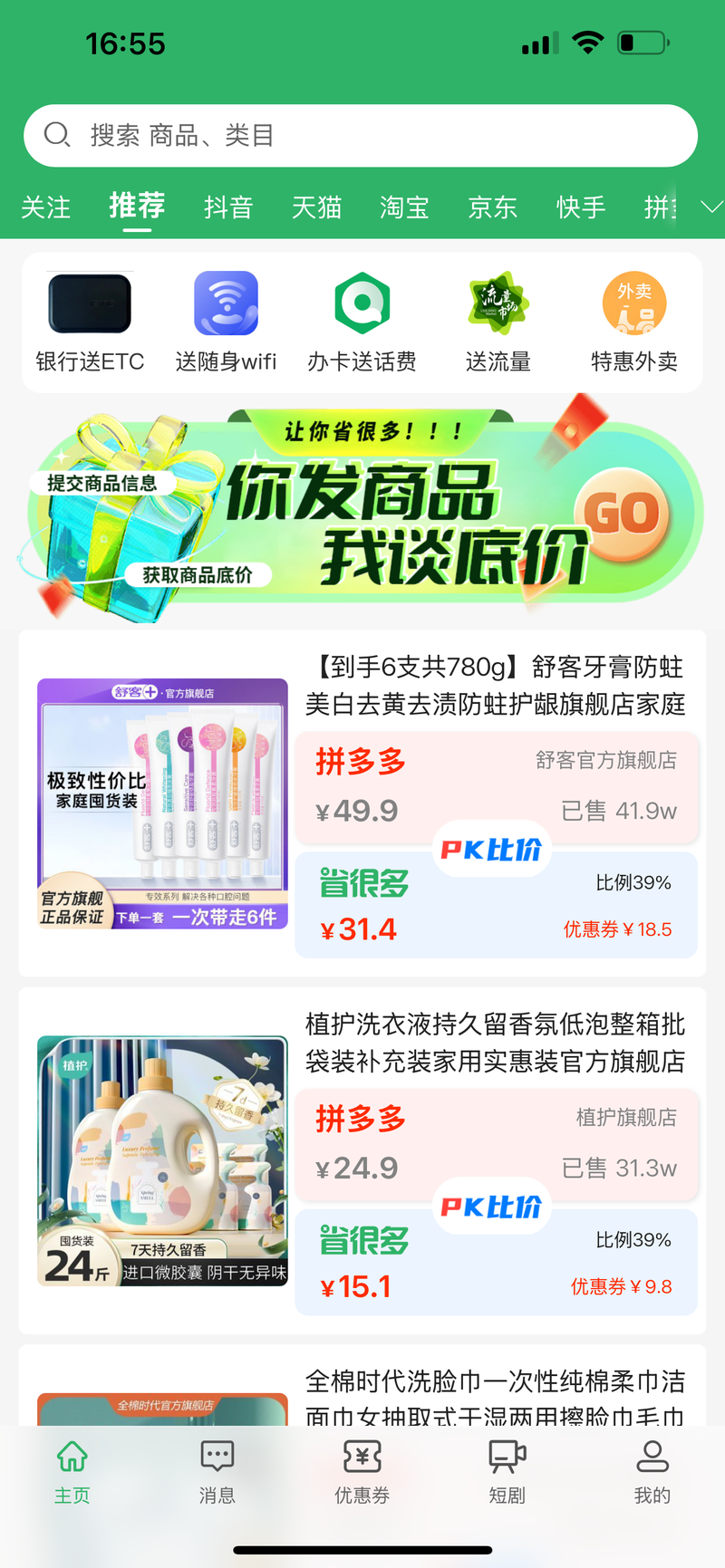This screenshot has width=725, height=1568.
Task: Open the 京东 tab
Action: pyautogui.click(x=492, y=207)
